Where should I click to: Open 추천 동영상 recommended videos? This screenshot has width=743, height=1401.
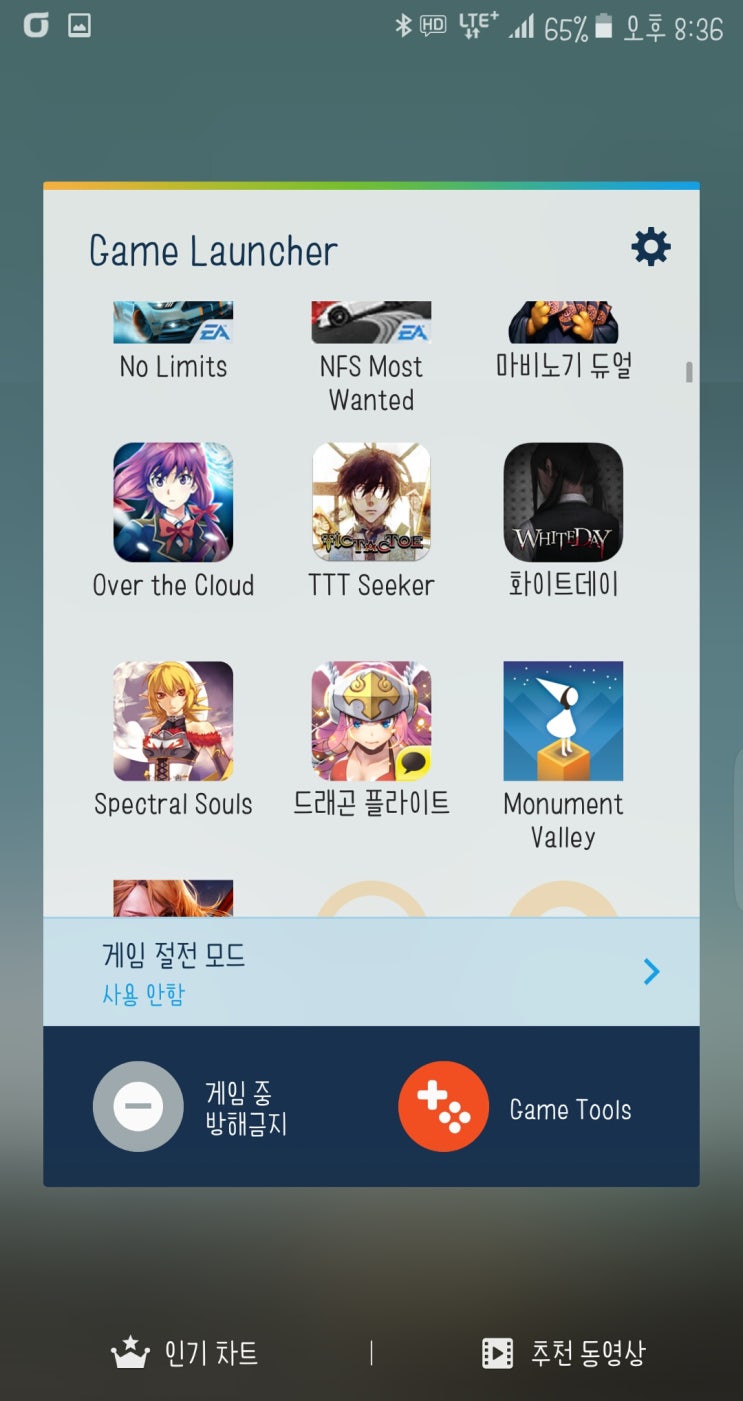(564, 1354)
